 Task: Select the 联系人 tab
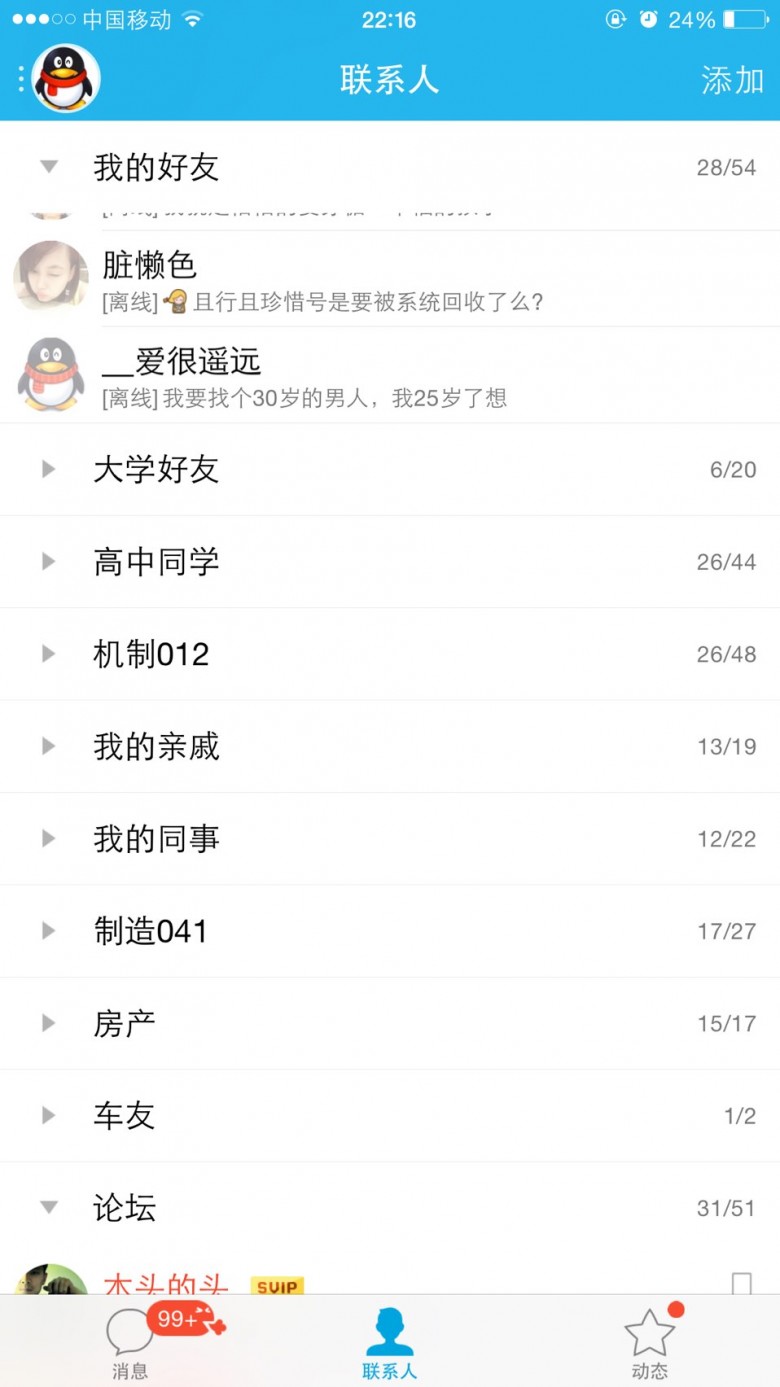tap(389, 1343)
